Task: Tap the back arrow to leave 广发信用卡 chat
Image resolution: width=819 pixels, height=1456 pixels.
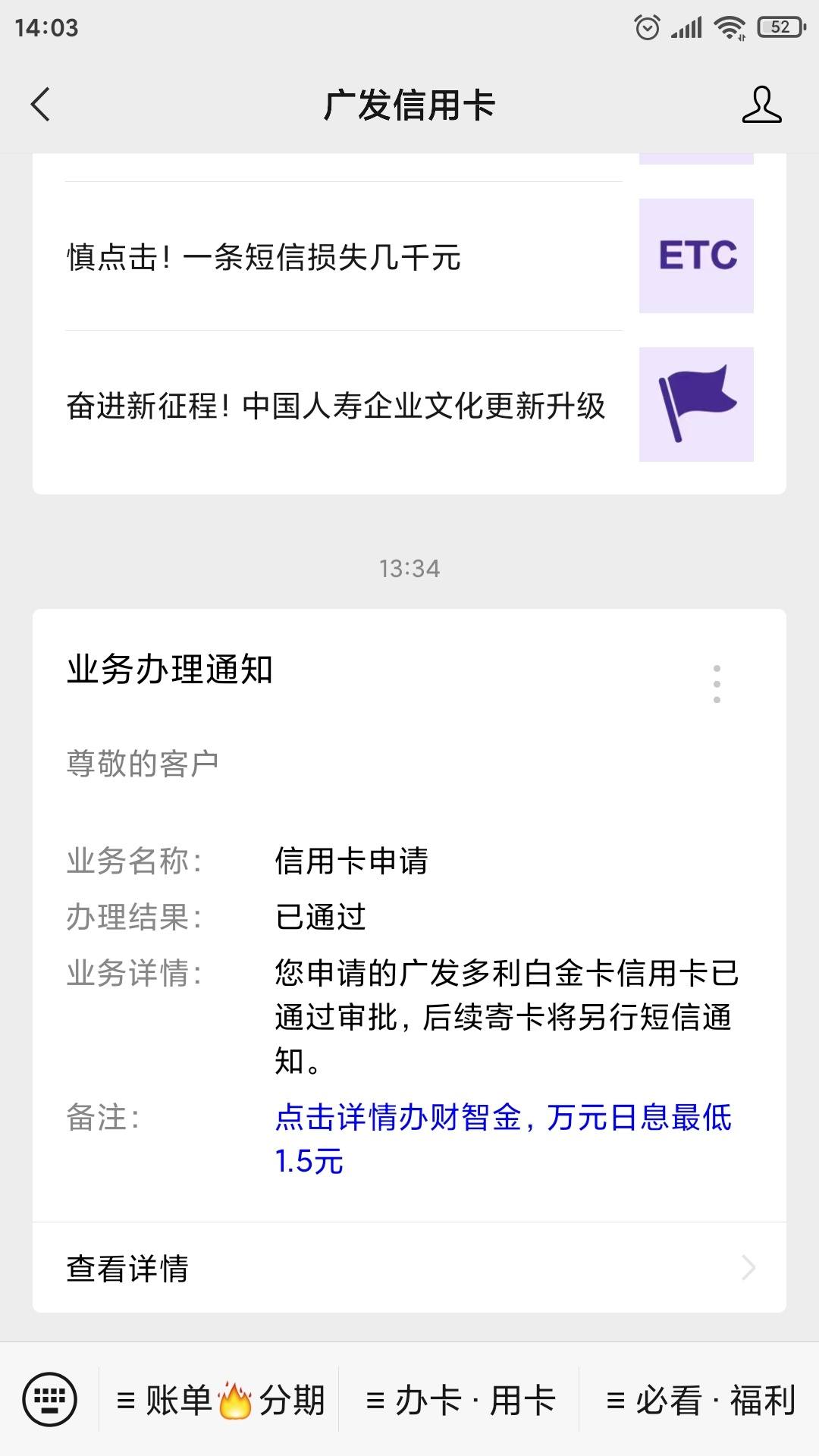Action: click(40, 106)
